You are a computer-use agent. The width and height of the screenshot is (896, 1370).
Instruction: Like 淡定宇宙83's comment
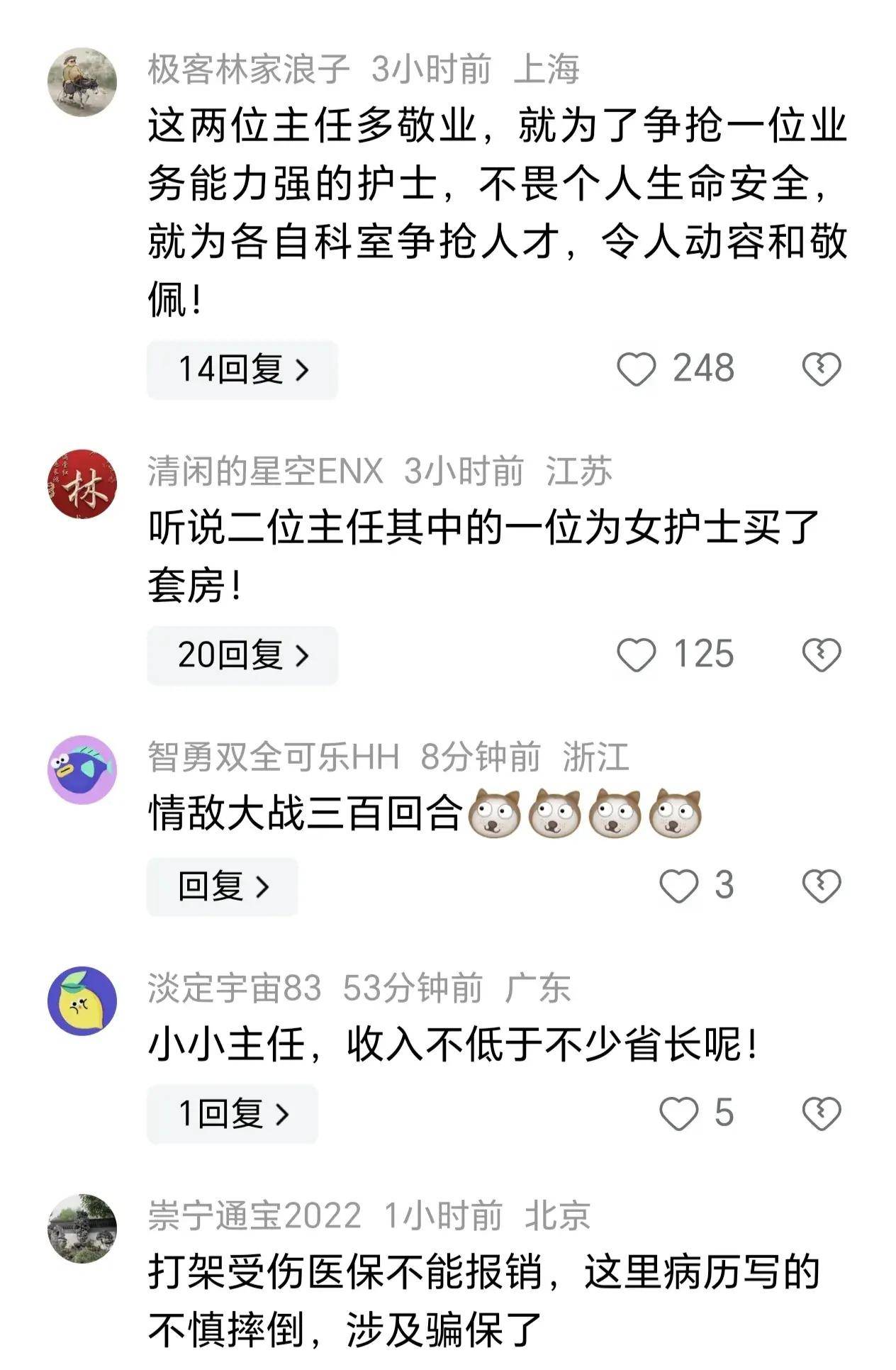(678, 1113)
